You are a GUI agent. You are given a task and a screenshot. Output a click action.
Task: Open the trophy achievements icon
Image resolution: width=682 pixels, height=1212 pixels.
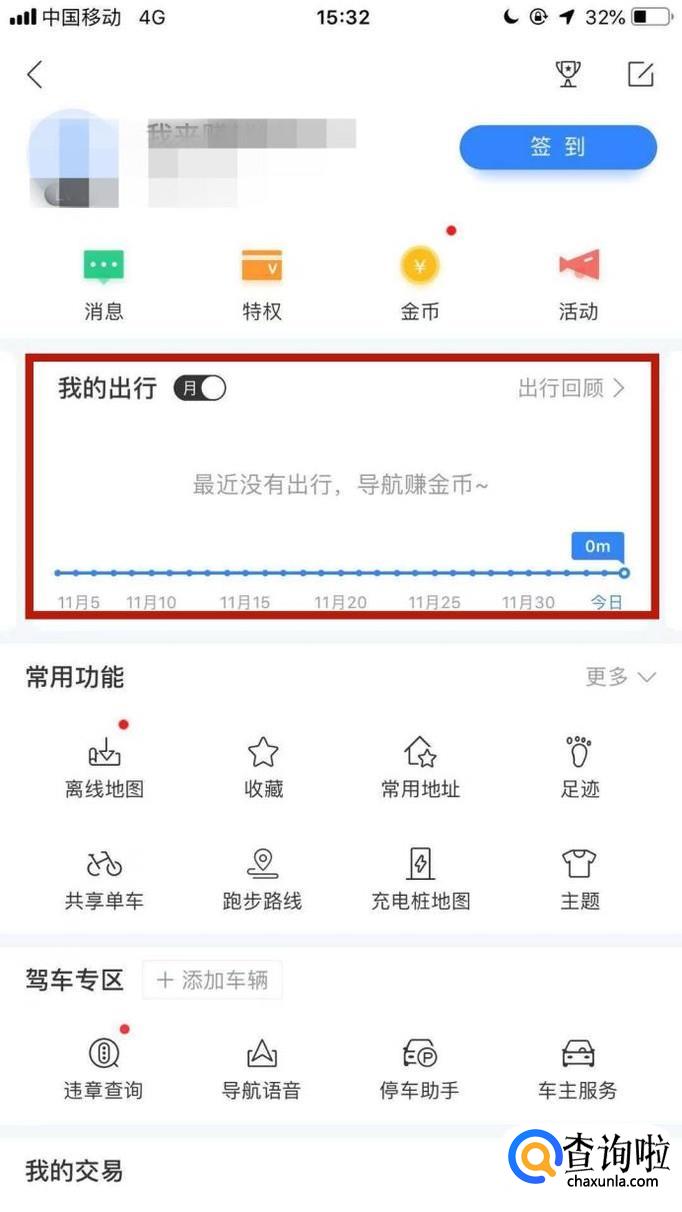click(568, 74)
